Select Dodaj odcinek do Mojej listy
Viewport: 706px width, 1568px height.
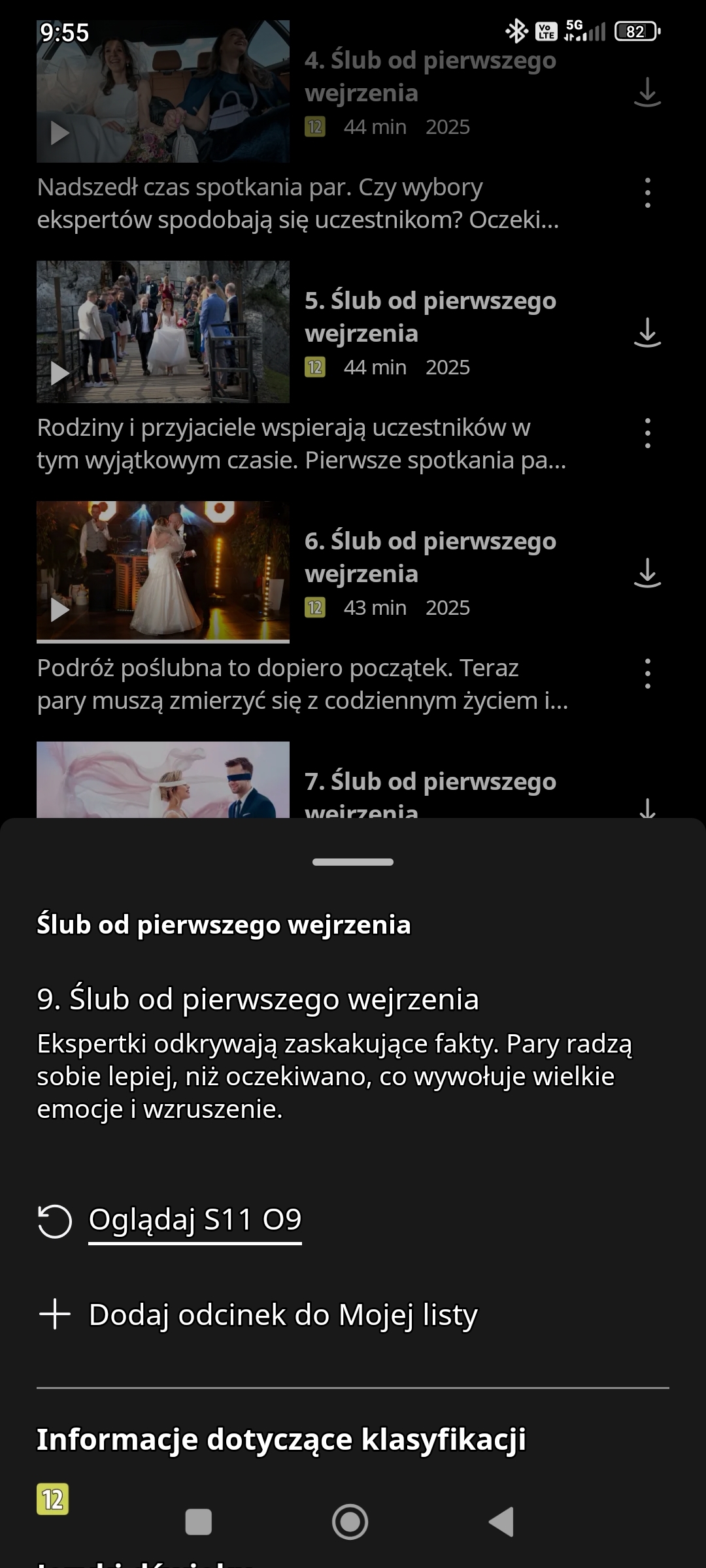[x=282, y=1315]
